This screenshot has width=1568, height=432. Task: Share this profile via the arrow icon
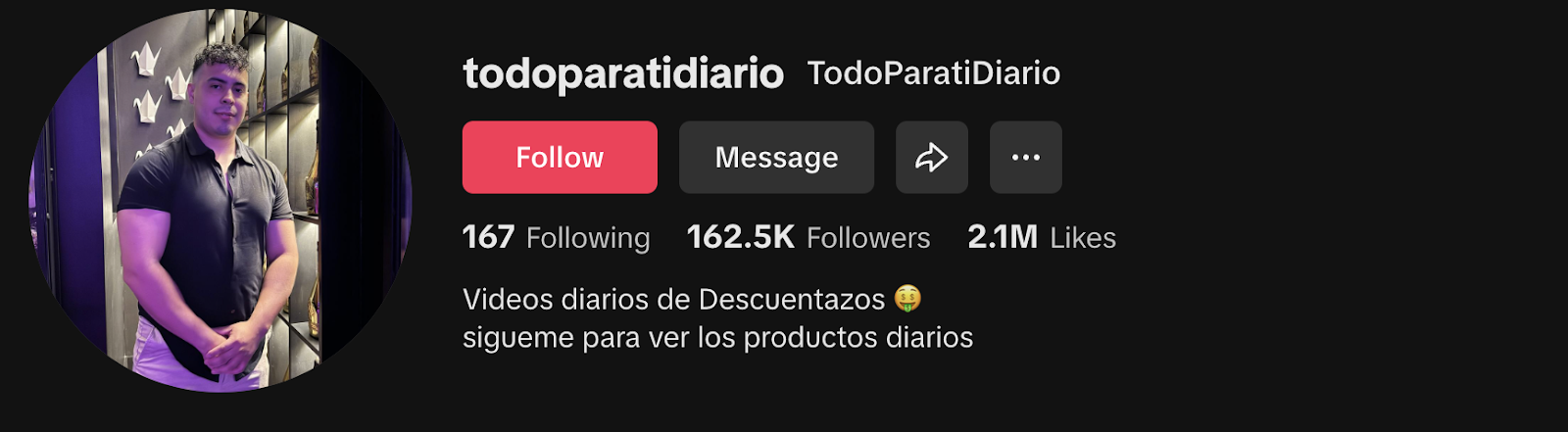pos(931,158)
